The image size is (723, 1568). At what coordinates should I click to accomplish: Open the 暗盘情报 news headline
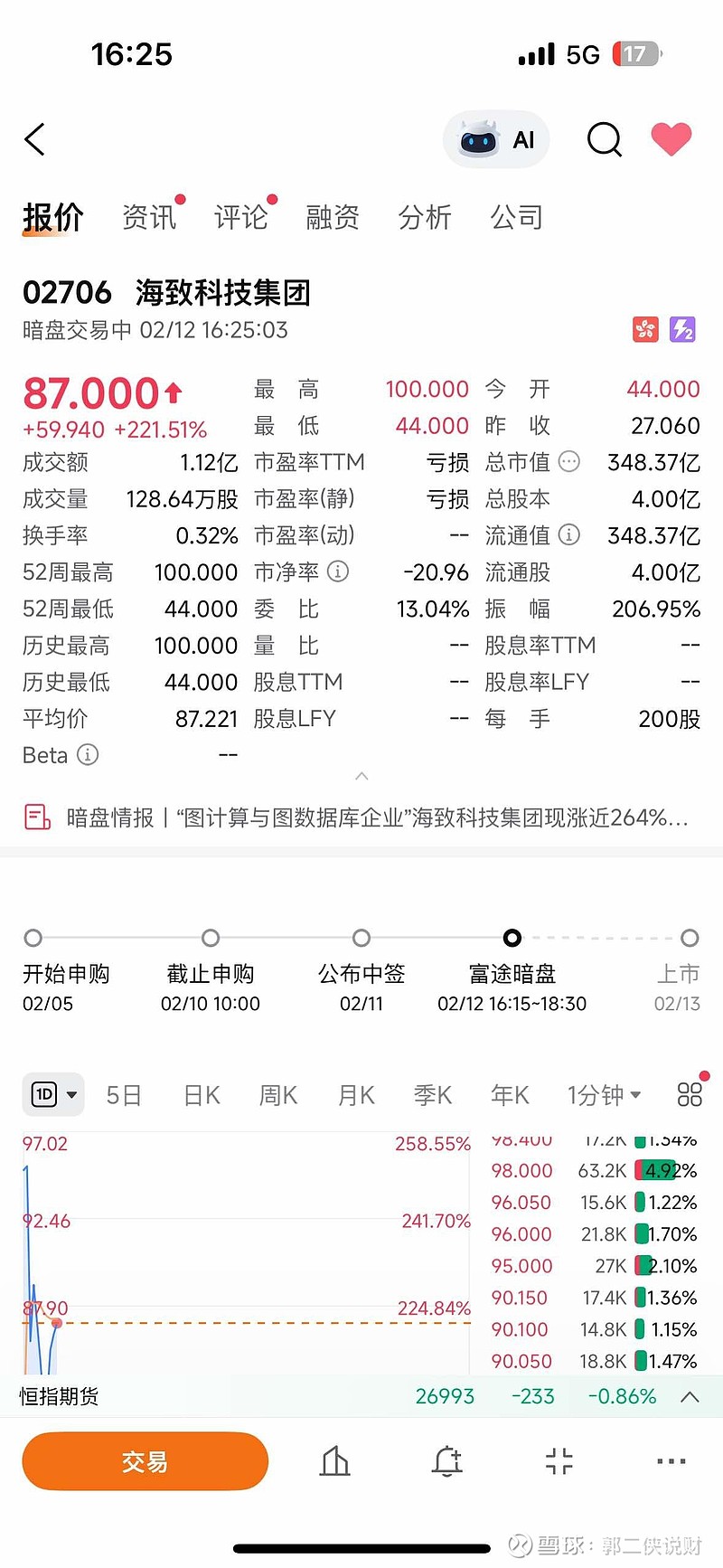pyautogui.click(x=361, y=817)
